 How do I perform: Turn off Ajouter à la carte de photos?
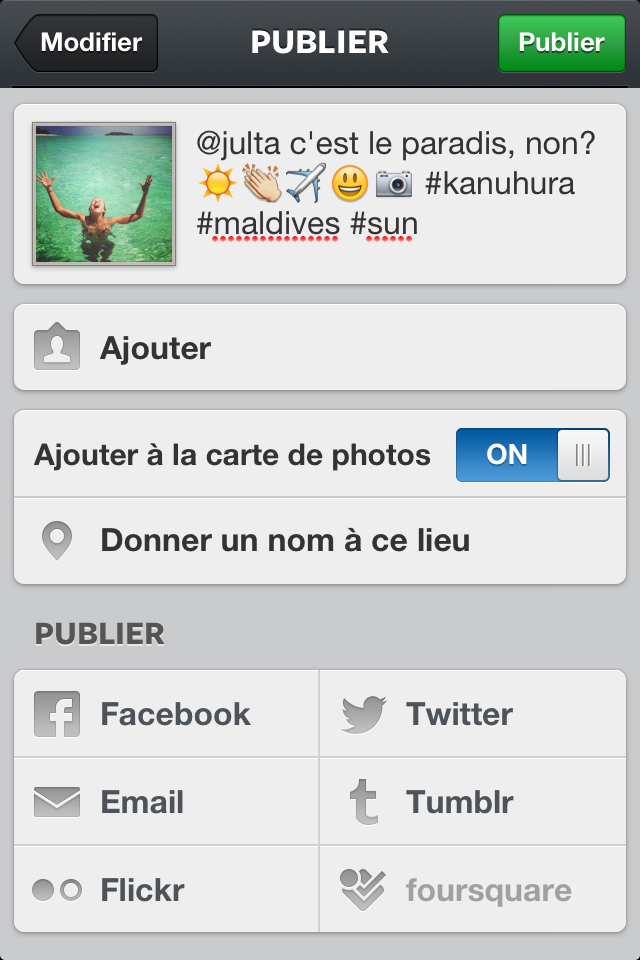532,455
